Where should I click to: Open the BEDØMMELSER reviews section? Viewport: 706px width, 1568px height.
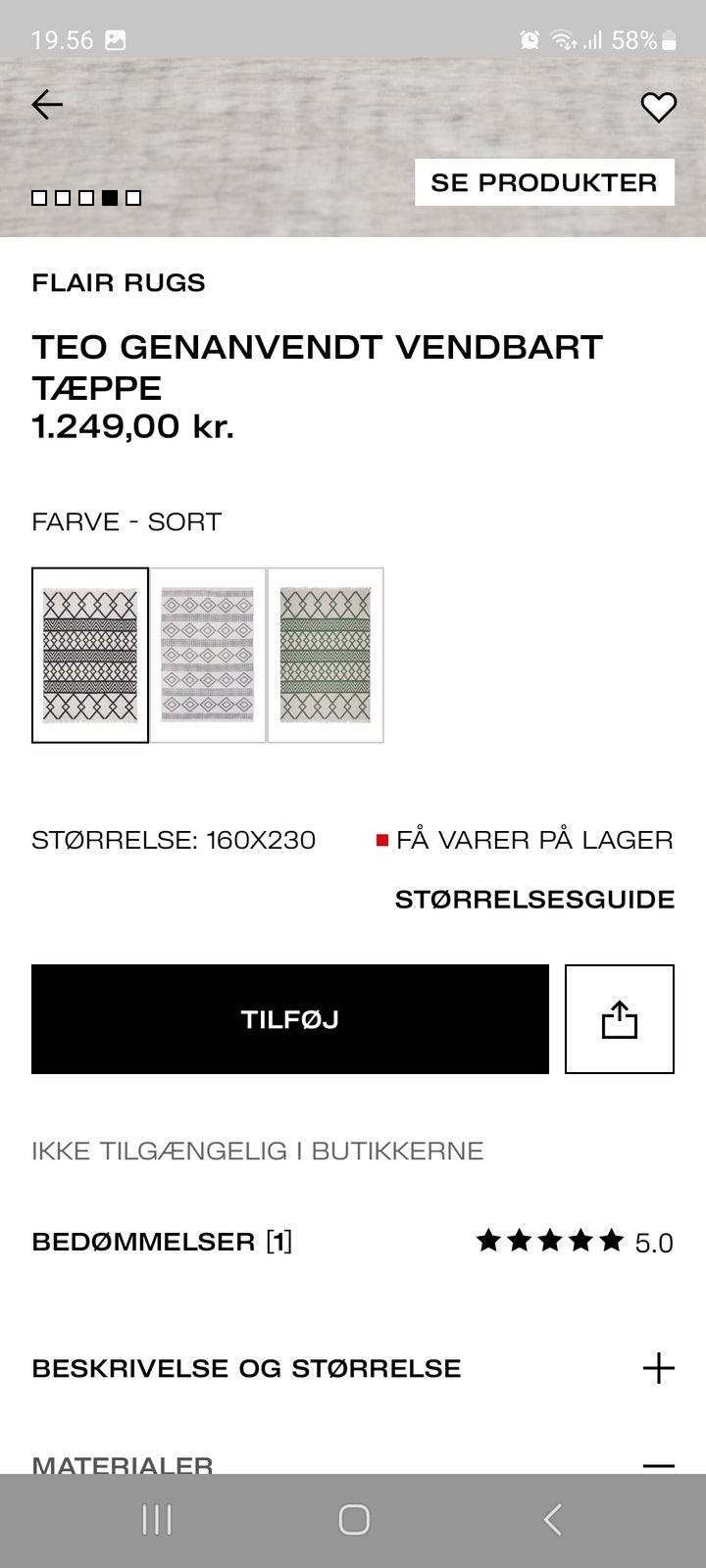[x=163, y=1241]
